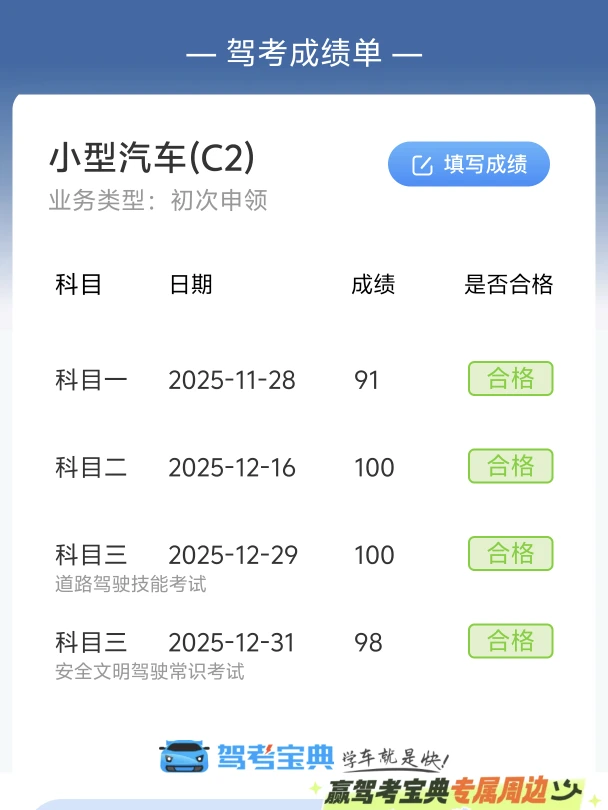This screenshot has height=810, width=608.
Task: Tap the 填写成绩 button
Action: pyautogui.click(x=469, y=164)
